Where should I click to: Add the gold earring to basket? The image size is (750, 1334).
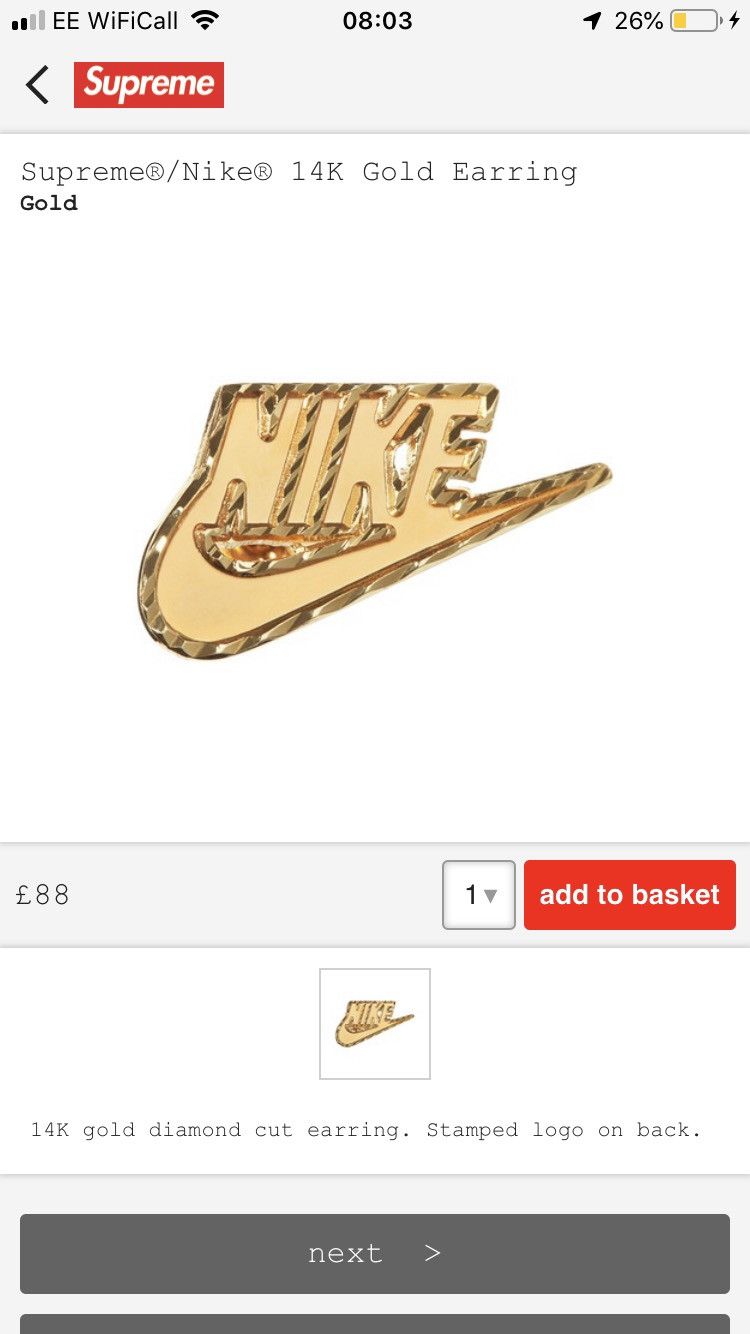point(630,895)
